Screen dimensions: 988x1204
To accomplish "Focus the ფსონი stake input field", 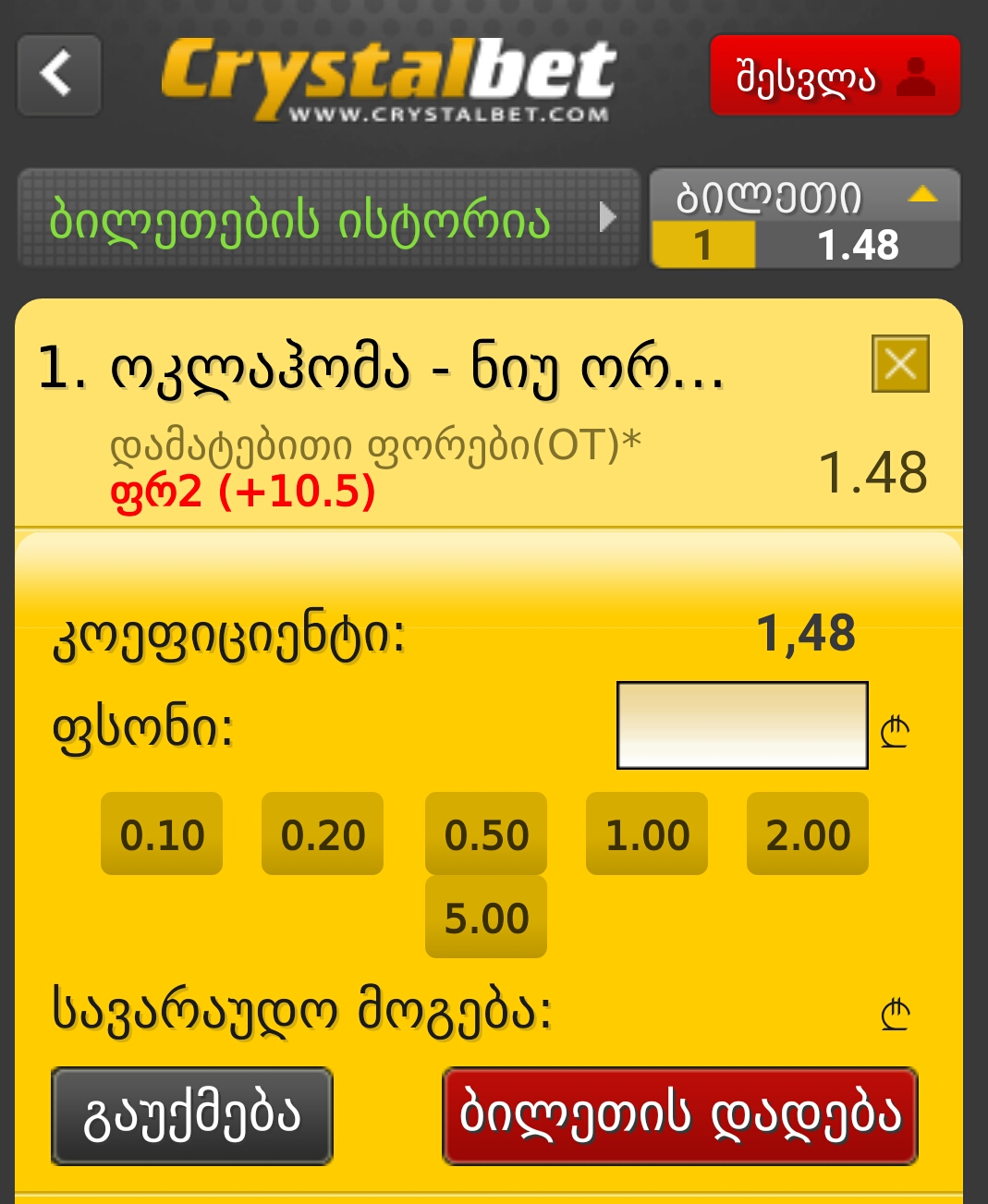I will 741,726.
